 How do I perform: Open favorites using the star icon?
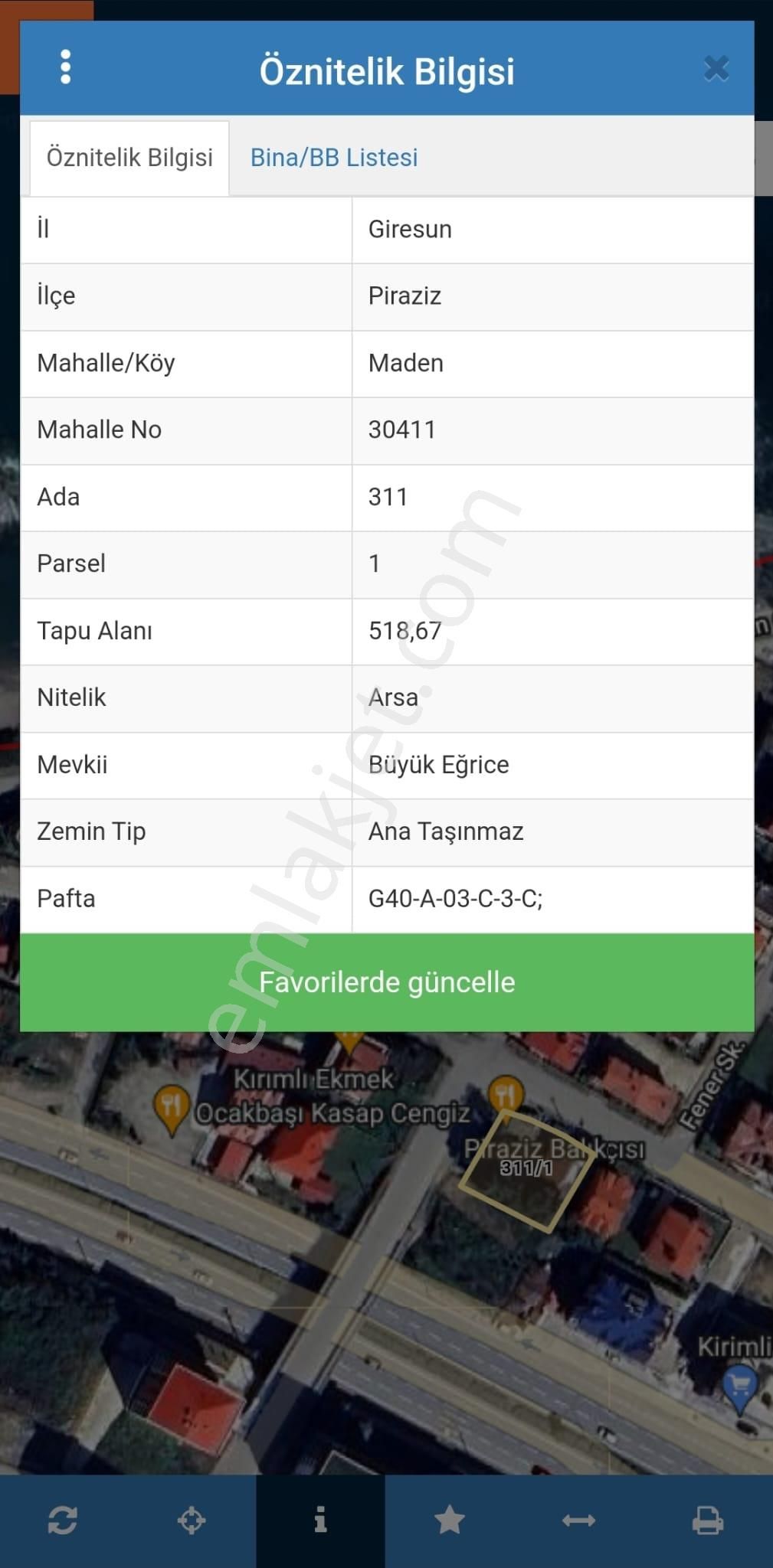pos(450,1521)
